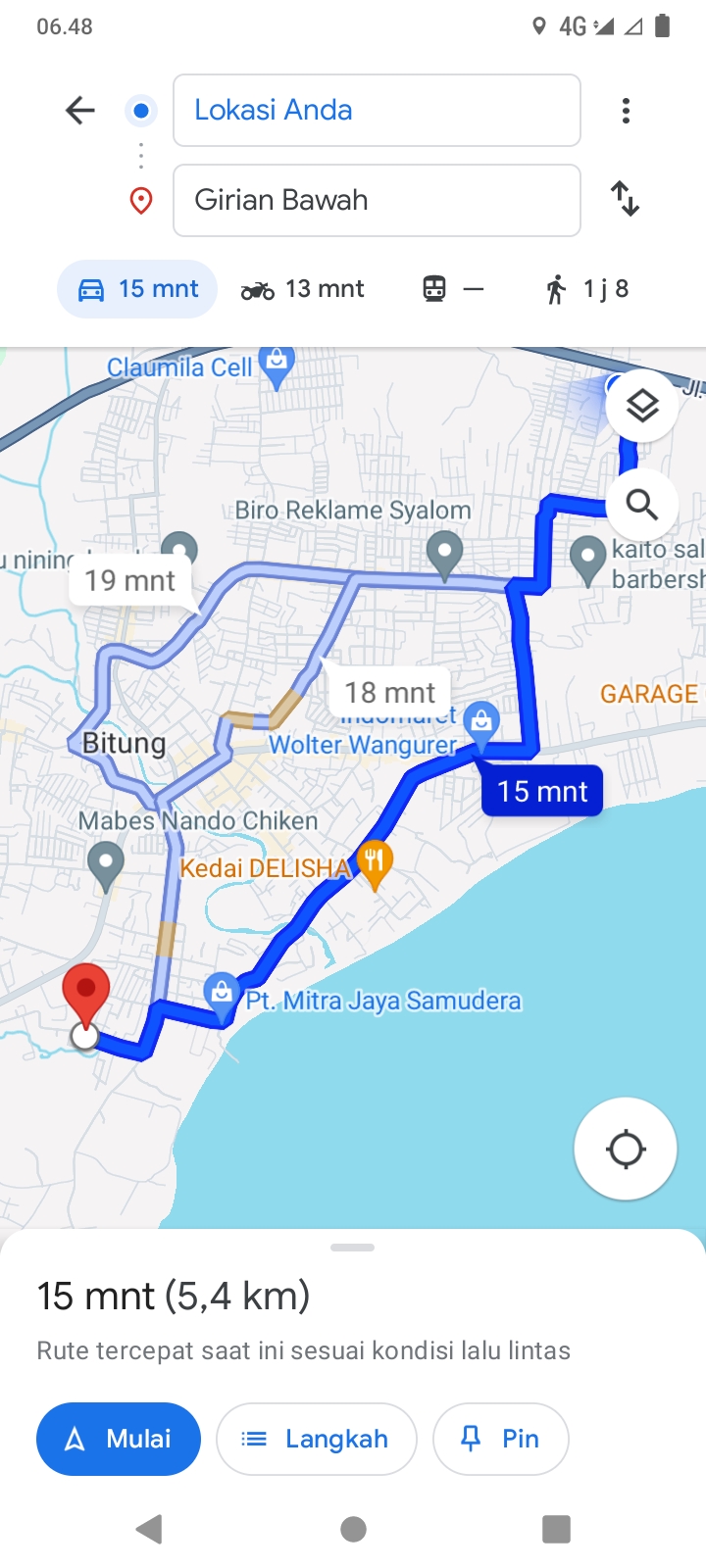The height and width of the screenshot is (1568, 706).
Task: Switch to public transit mode
Action: click(x=453, y=289)
